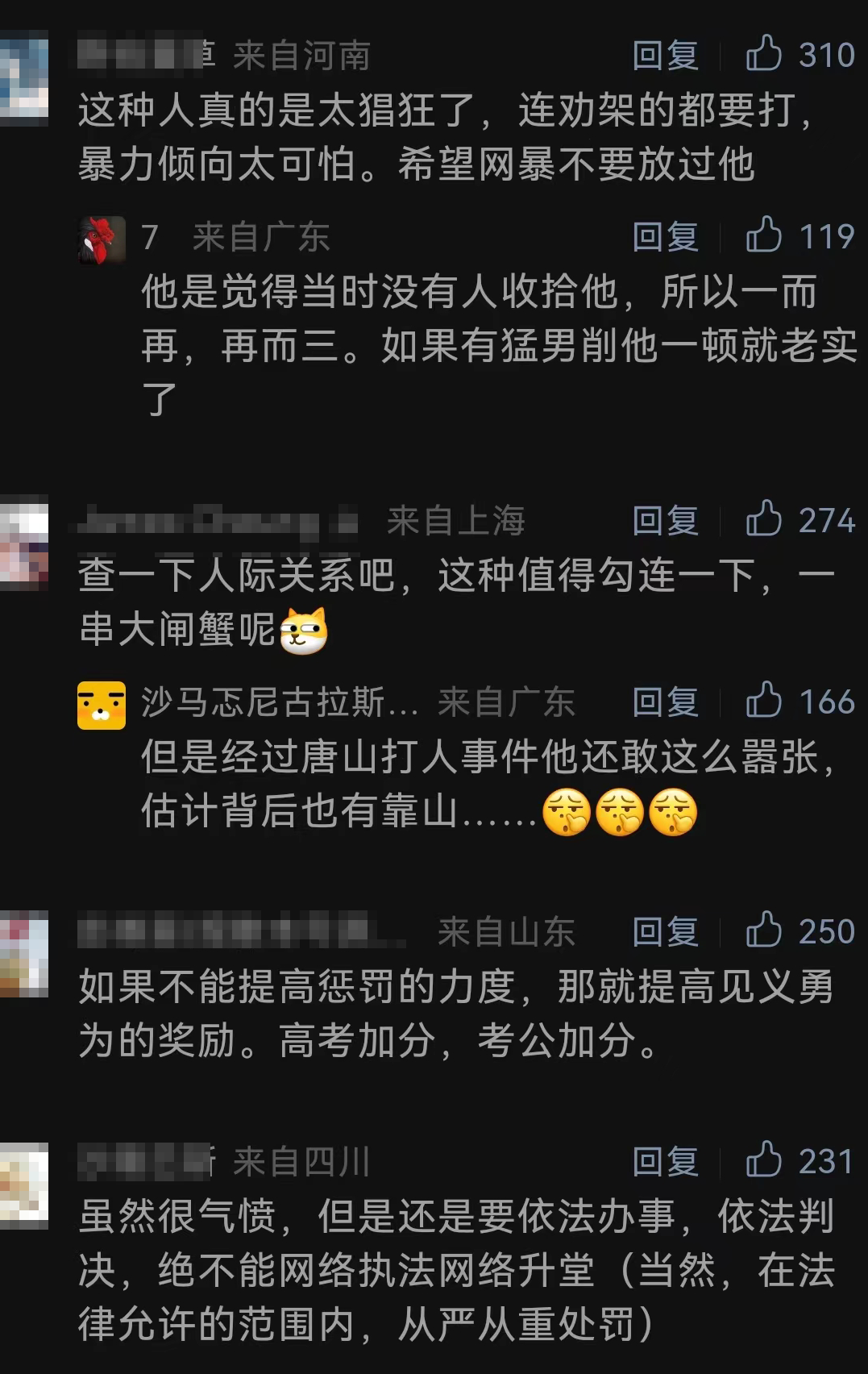Reply to the comment from 河南
Image resolution: width=868 pixels, height=1374 pixels.
665,55
